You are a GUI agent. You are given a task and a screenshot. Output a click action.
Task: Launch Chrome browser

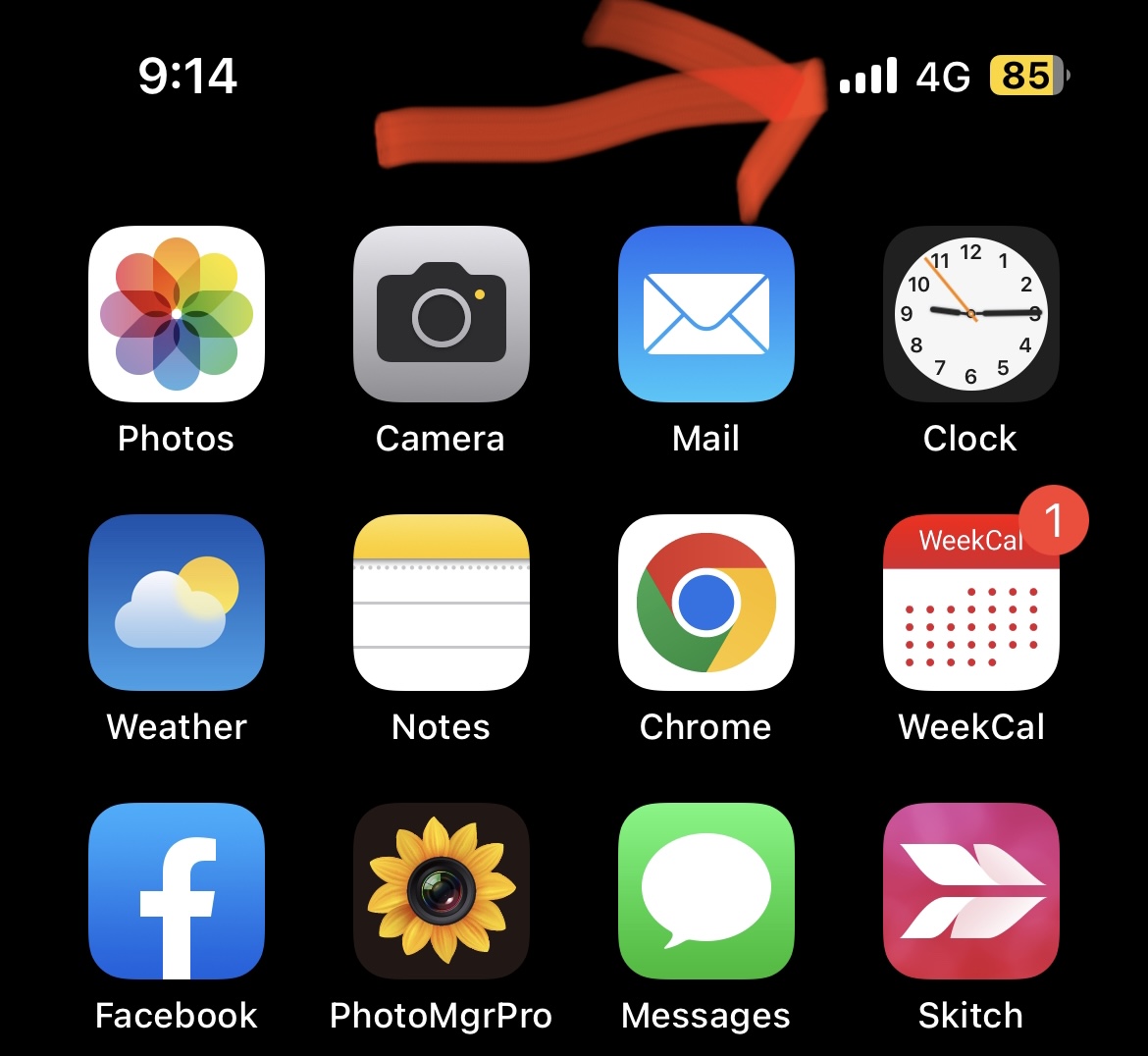706,603
